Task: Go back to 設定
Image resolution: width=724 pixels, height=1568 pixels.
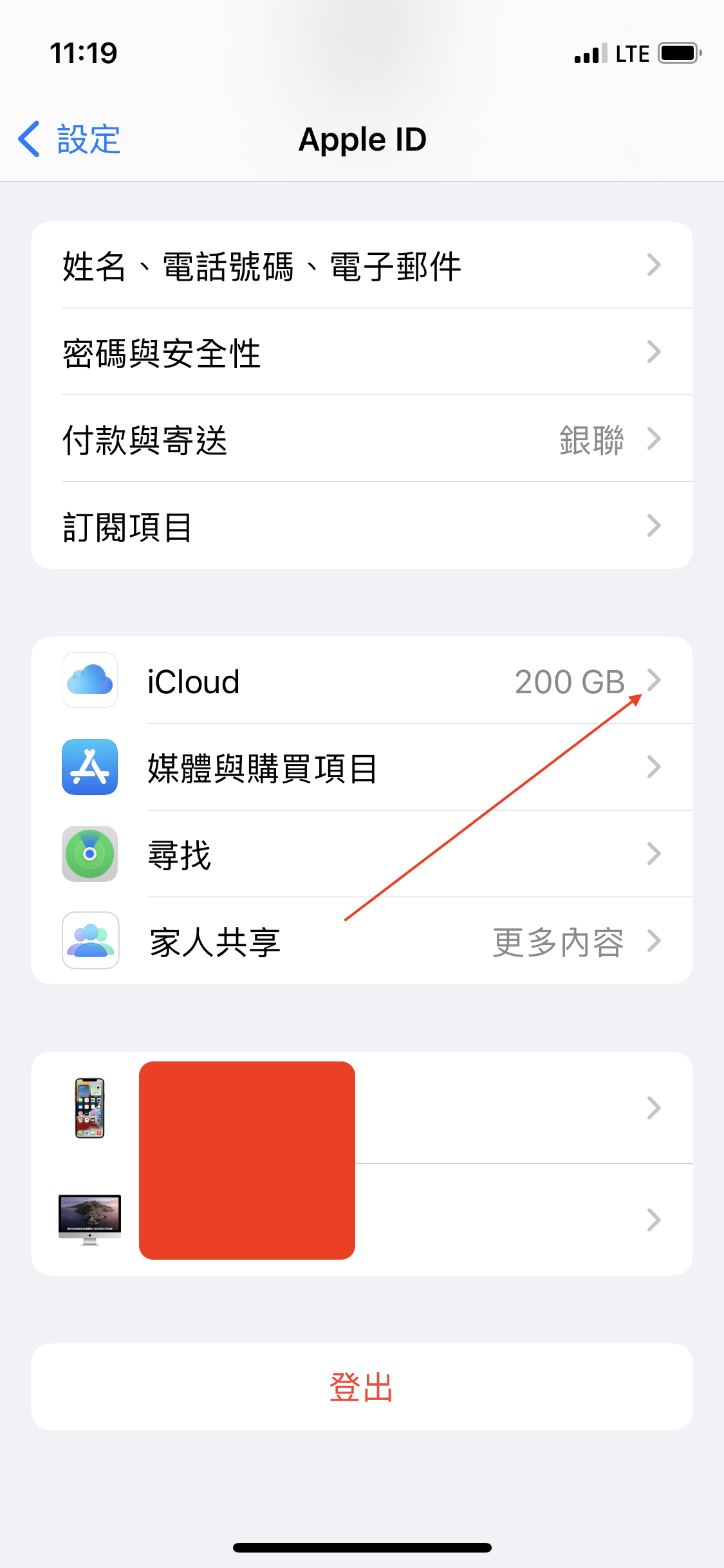Action: click(70, 139)
